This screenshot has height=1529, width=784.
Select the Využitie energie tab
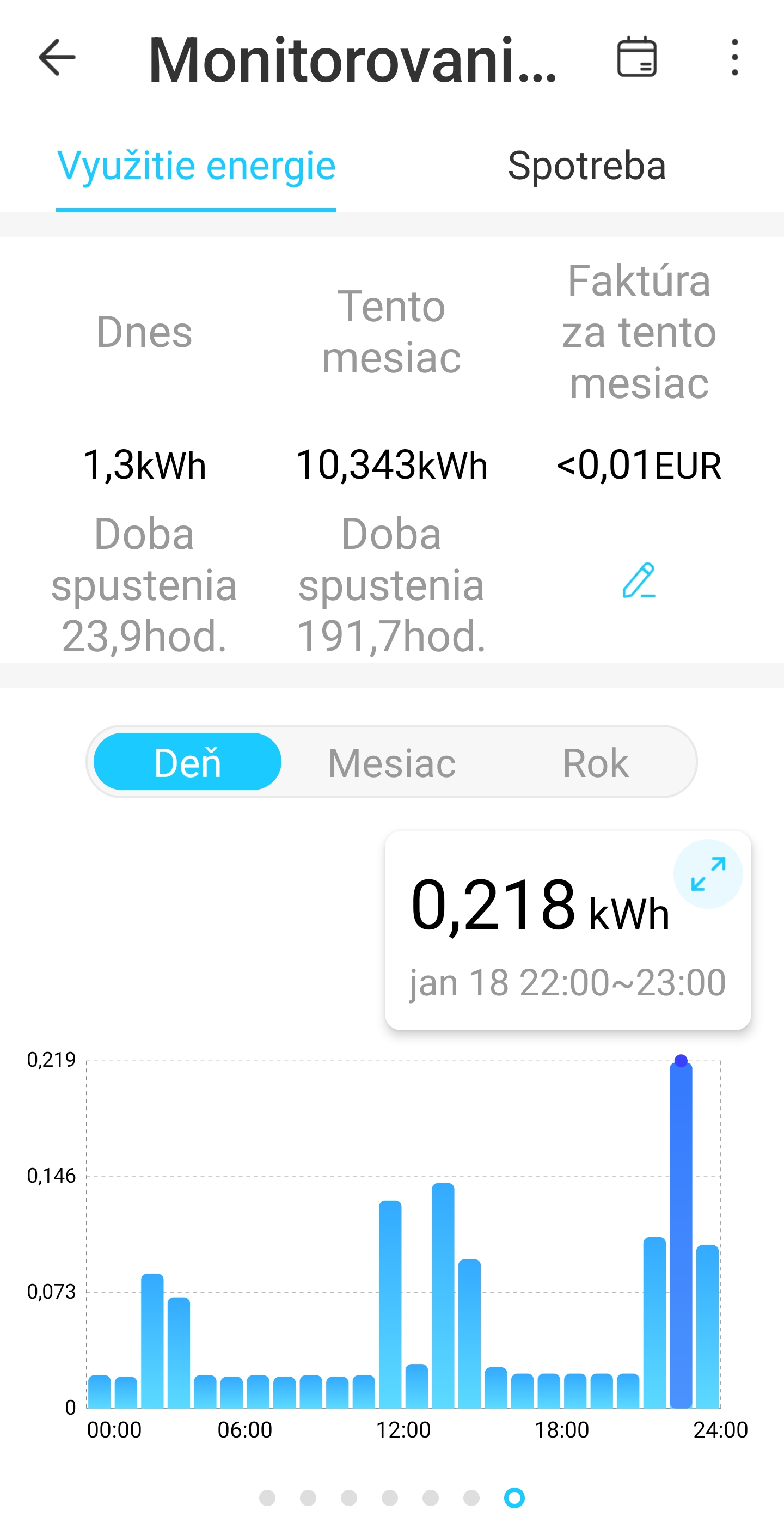[197, 166]
